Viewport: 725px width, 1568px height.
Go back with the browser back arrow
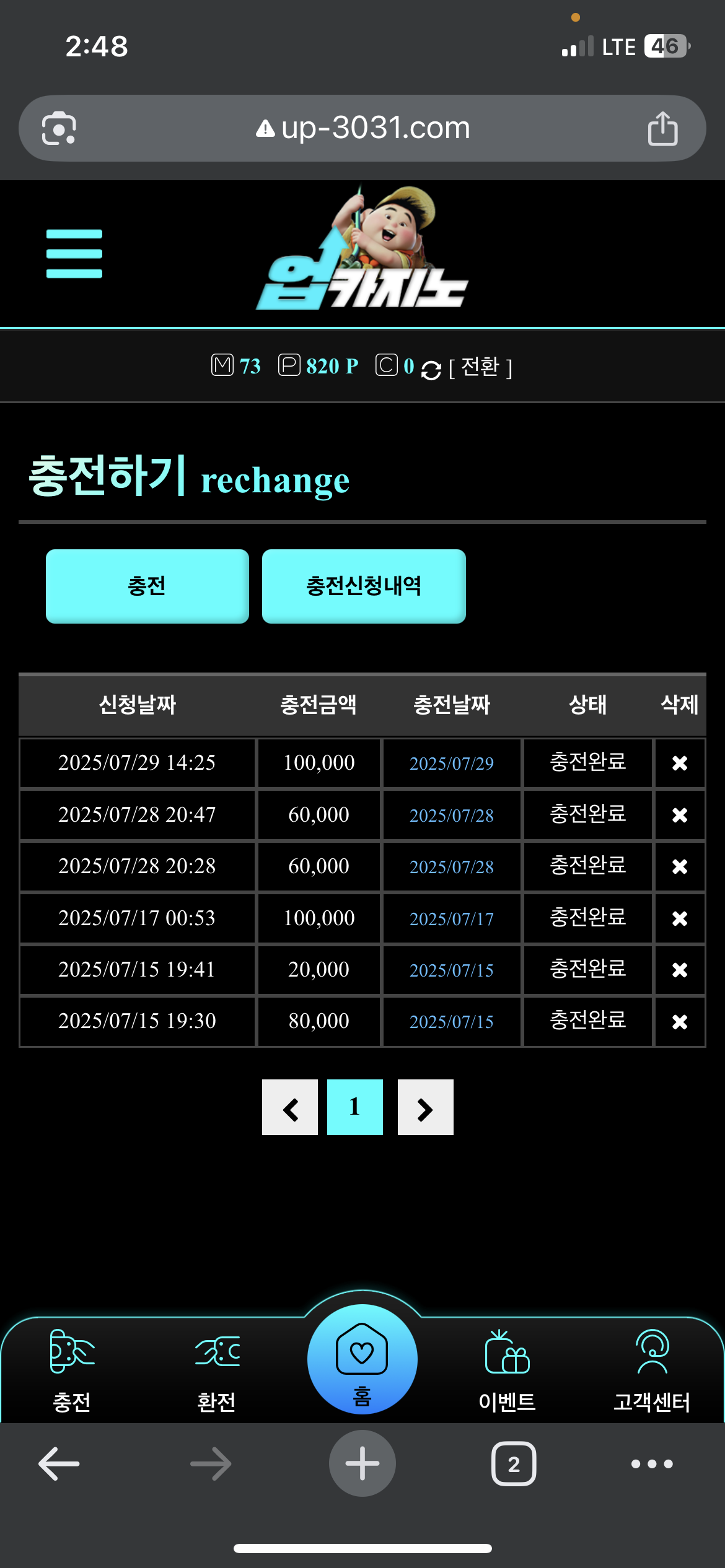[x=59, y=1464]
